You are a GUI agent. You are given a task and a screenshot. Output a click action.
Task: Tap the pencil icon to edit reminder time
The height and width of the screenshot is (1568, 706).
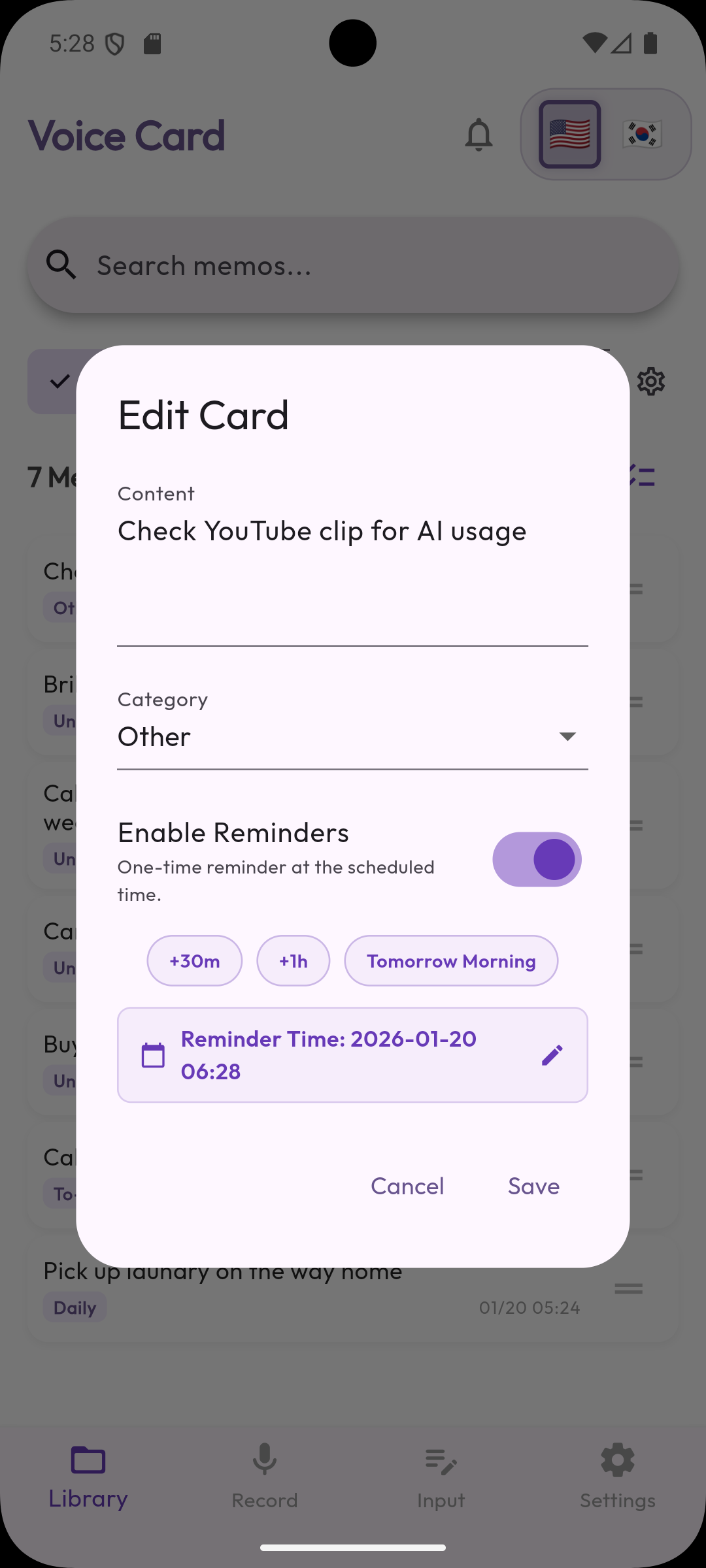(552, 1054)
